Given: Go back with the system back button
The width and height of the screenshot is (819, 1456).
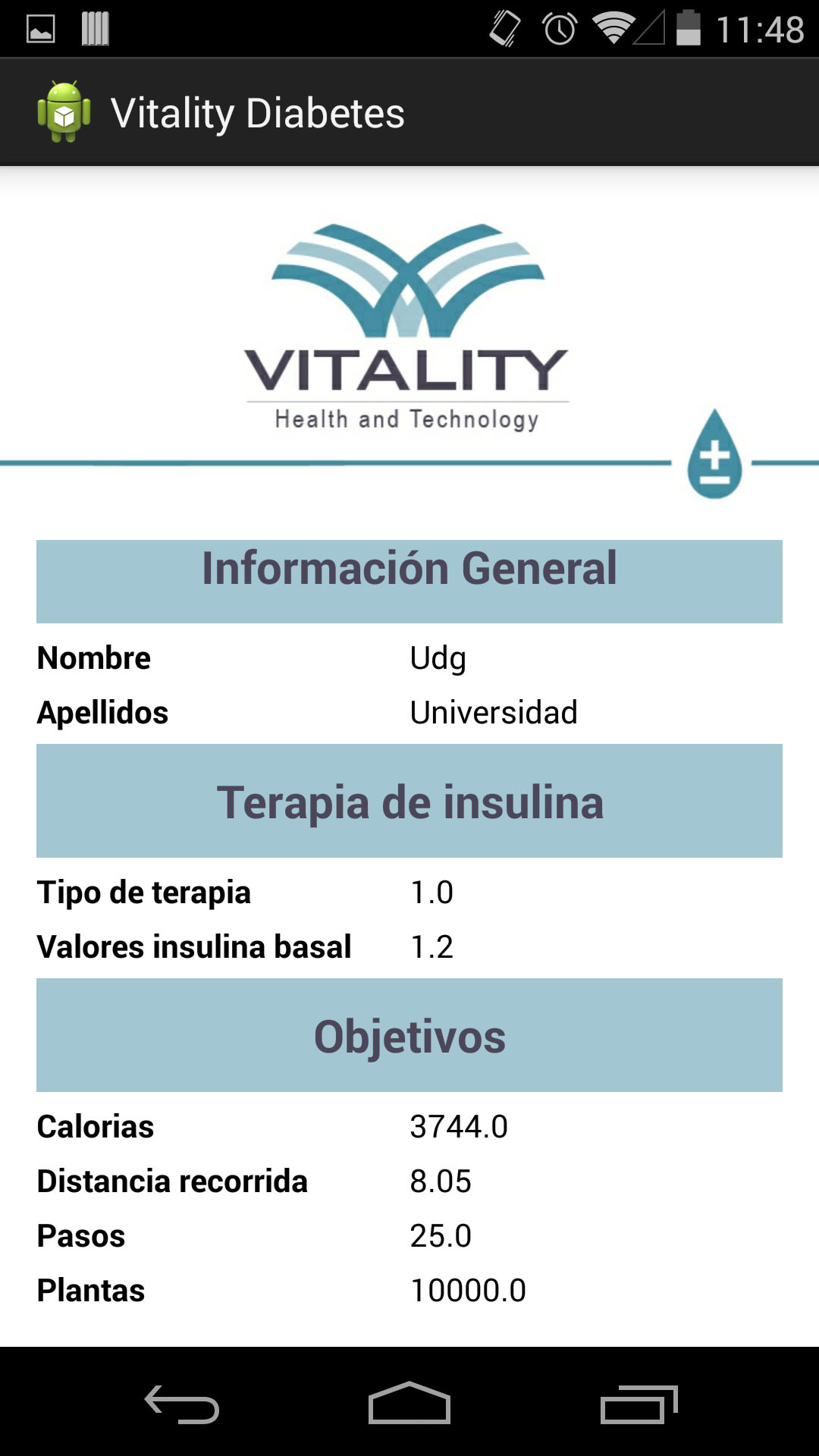Looking at the screenshot, I should click(182, 1404).
